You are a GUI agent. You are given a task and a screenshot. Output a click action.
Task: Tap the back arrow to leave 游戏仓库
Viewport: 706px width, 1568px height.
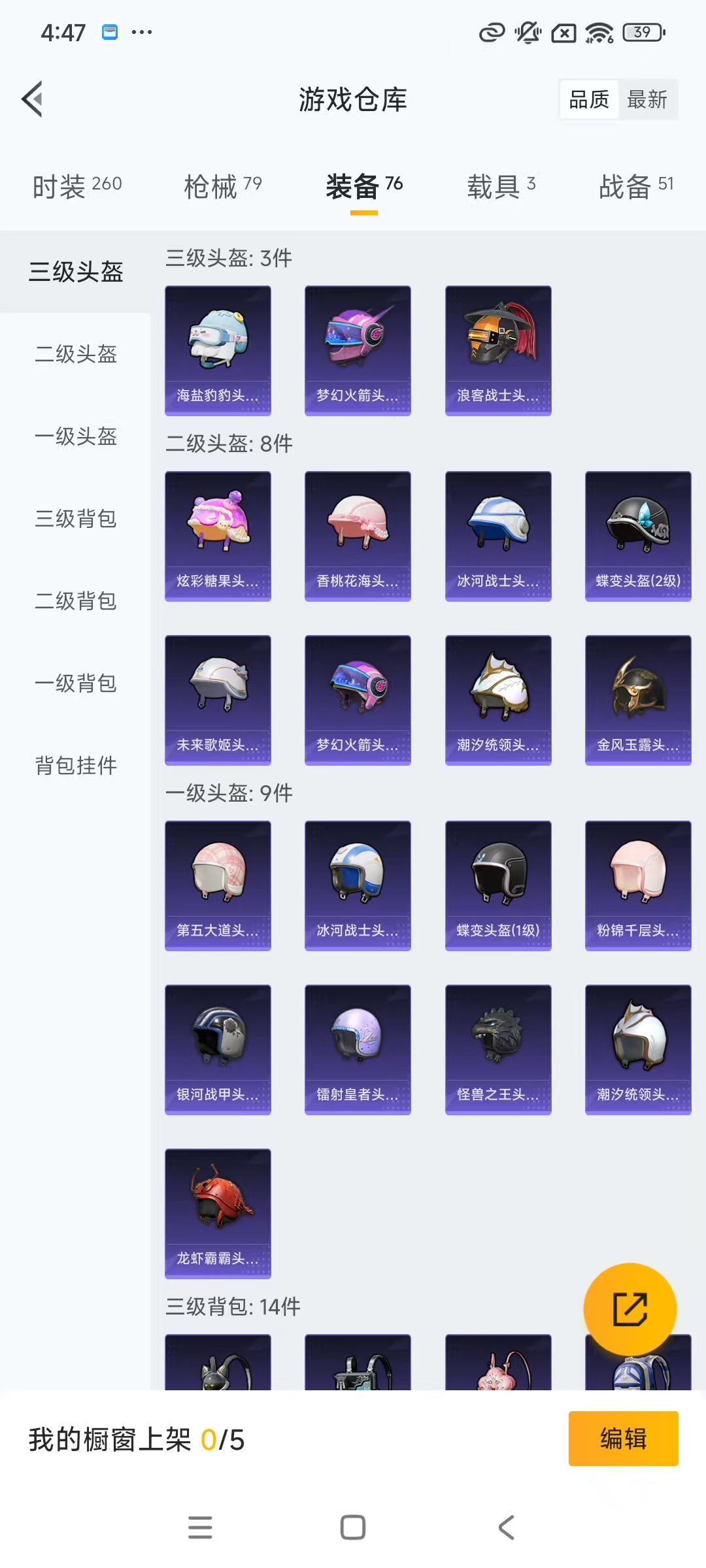click(x=32, y=99)
